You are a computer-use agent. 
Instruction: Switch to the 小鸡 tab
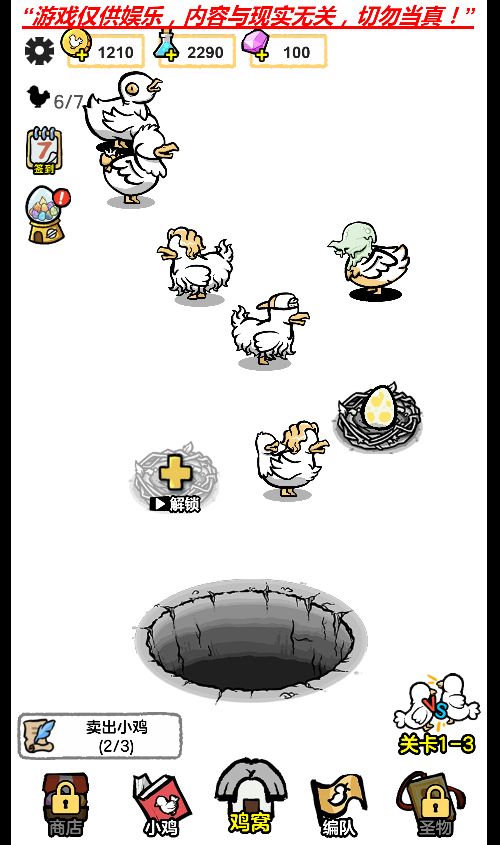coord(161,805)
